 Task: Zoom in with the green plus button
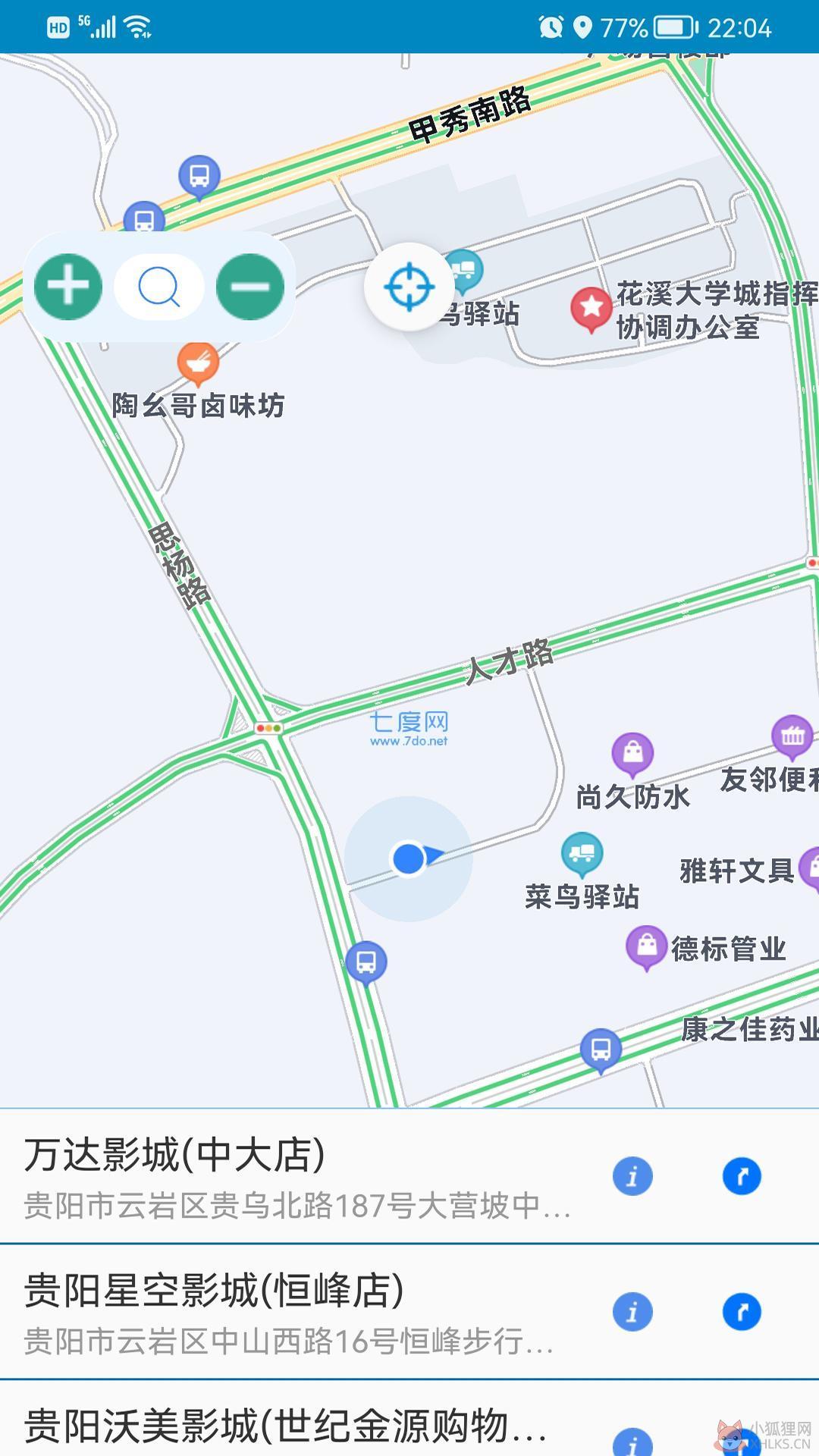68,287
